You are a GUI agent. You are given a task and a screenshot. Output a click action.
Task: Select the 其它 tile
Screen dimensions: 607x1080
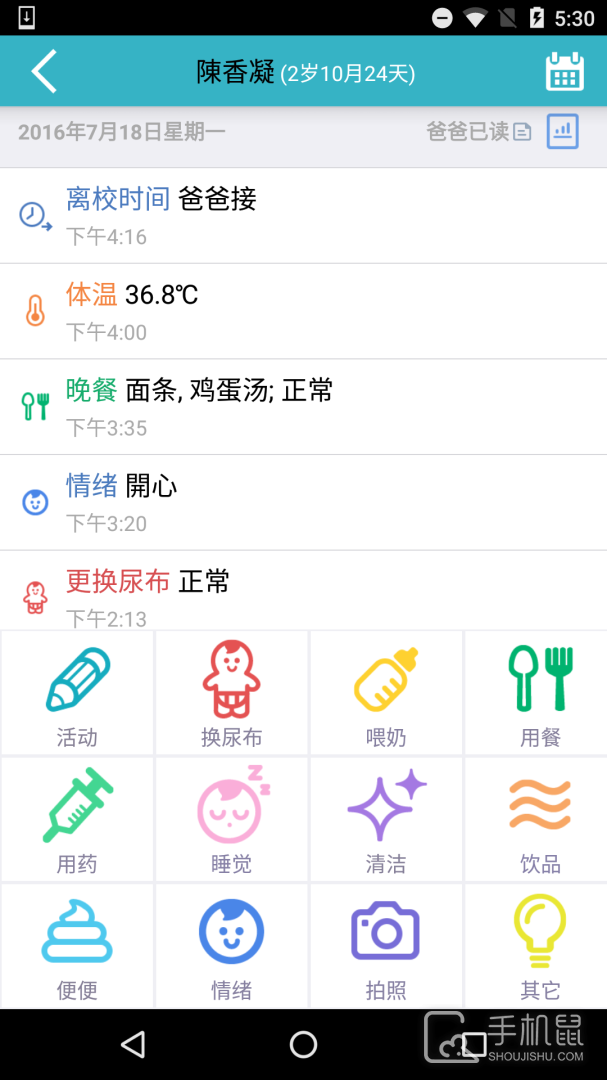(x=540, y=946)
